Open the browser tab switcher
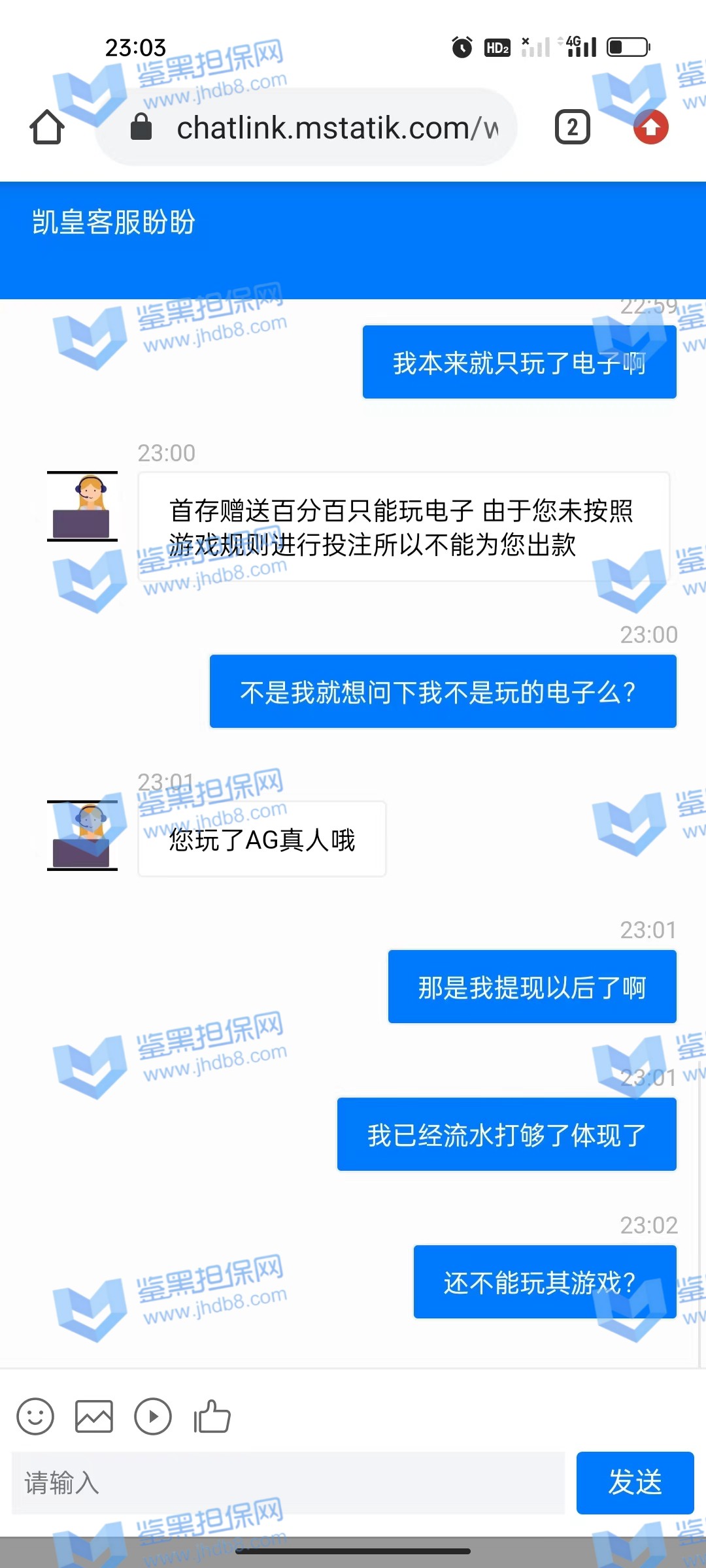706x1568 pixels. point(572,127)
